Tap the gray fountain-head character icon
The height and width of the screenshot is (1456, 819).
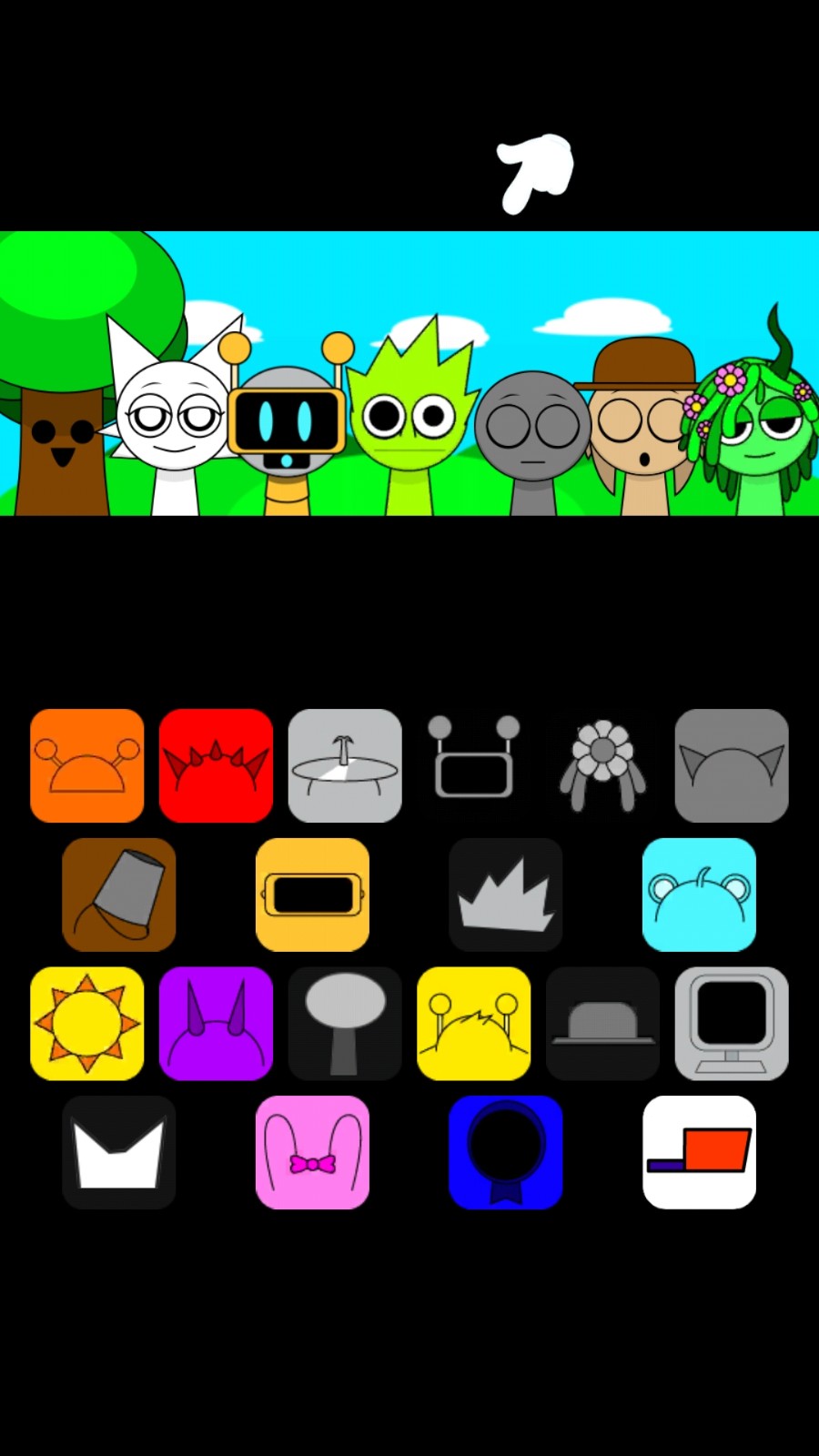pyautogui.click(x=345, y=765)
